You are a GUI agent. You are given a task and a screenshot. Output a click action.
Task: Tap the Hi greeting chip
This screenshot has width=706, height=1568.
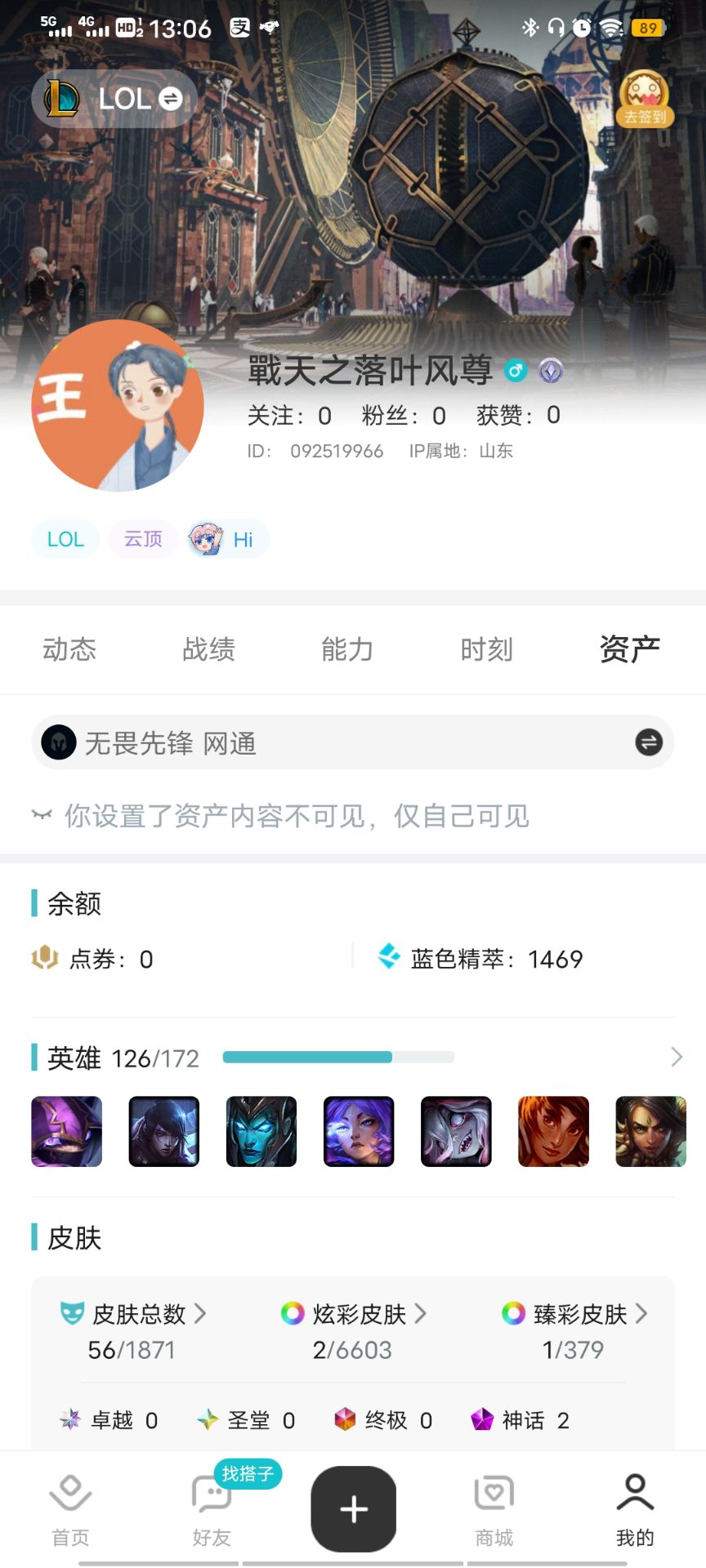229,539
